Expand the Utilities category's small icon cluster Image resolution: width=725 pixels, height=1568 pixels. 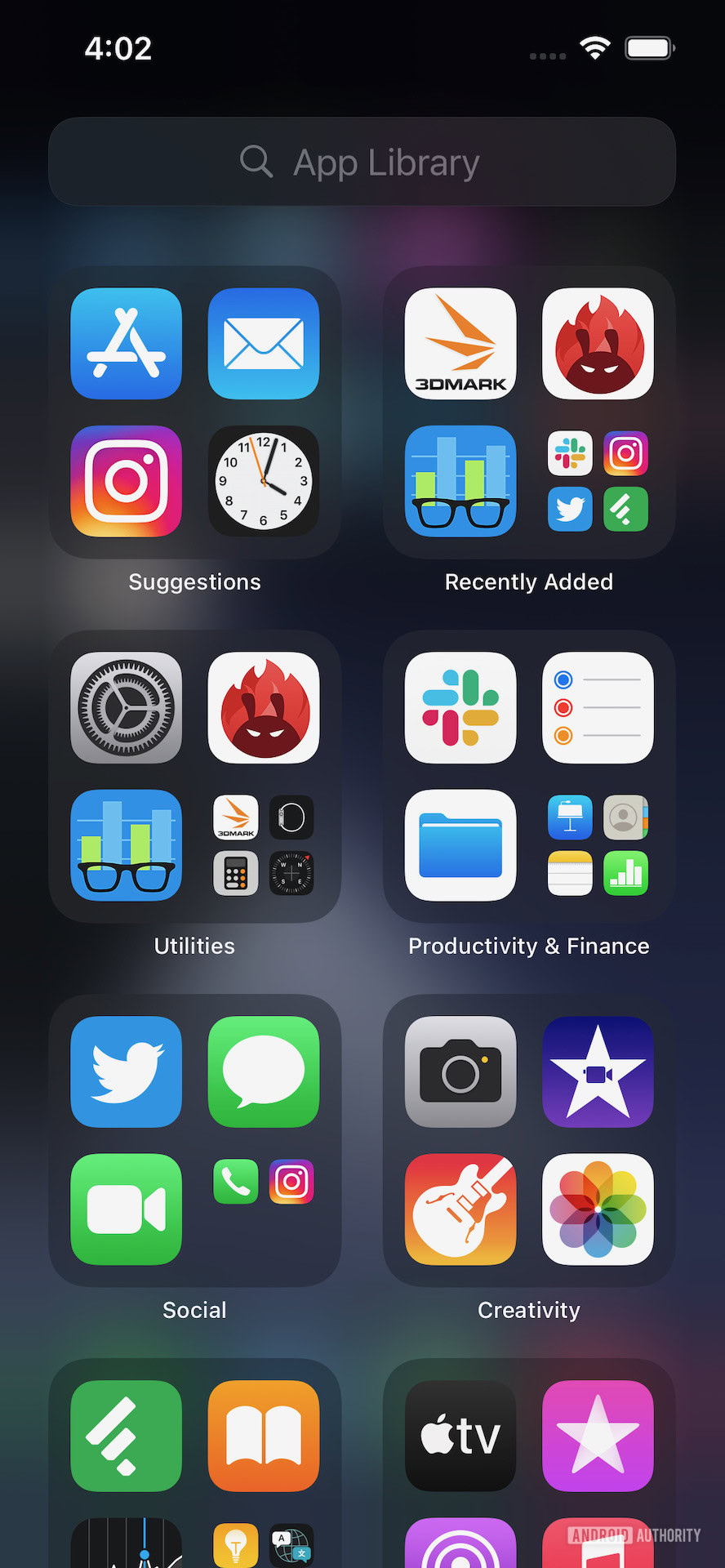point(264,845)
